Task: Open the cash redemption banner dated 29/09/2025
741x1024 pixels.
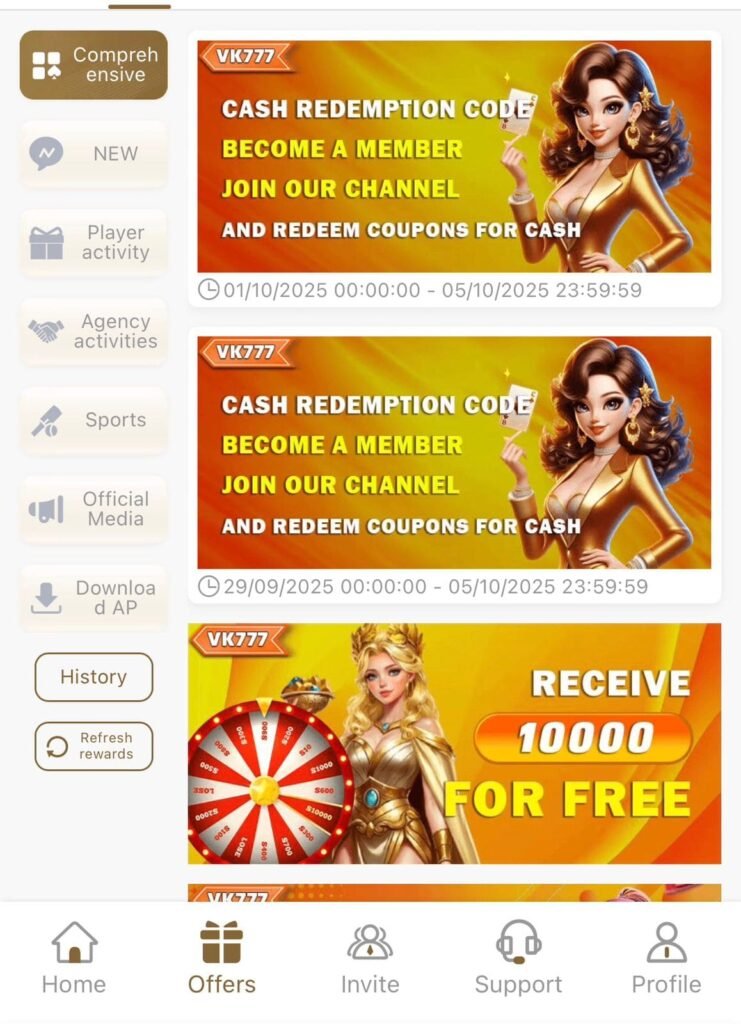Action: 454,452
